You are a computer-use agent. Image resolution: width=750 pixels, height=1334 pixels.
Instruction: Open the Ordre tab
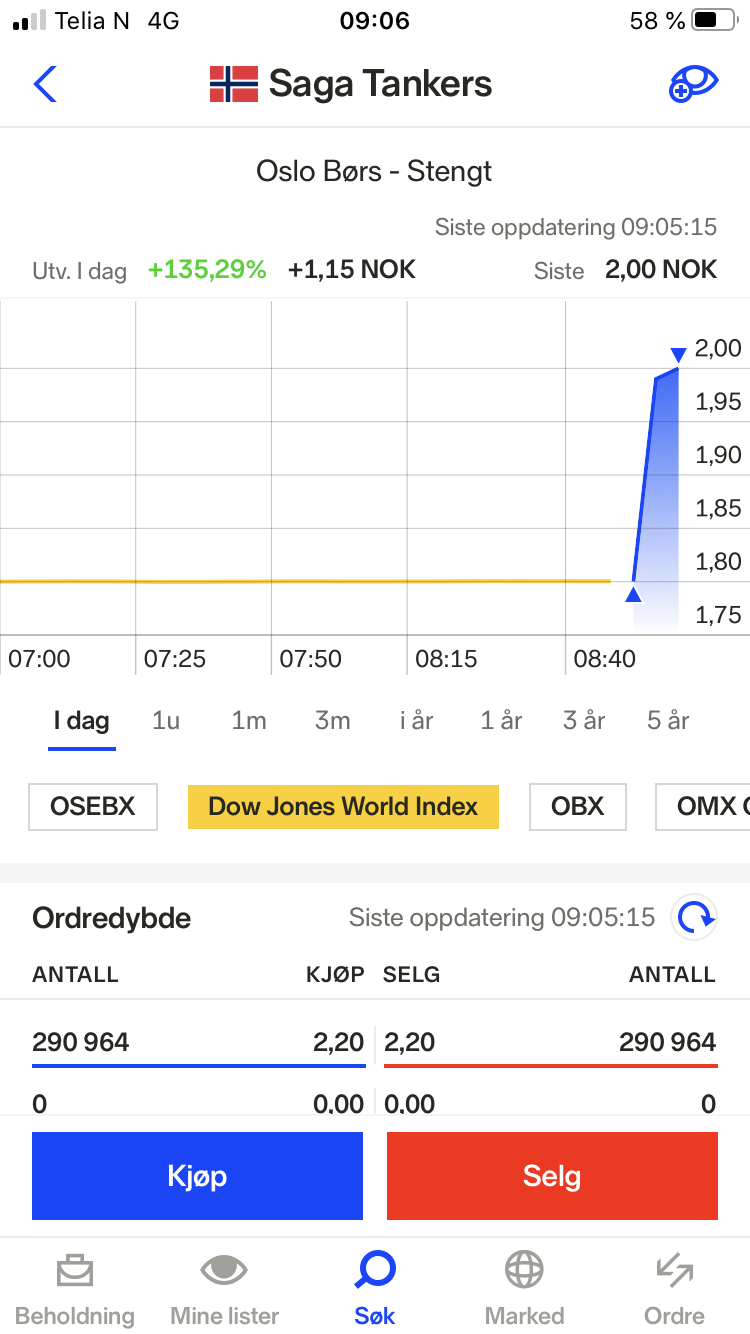pos(675,1290)
